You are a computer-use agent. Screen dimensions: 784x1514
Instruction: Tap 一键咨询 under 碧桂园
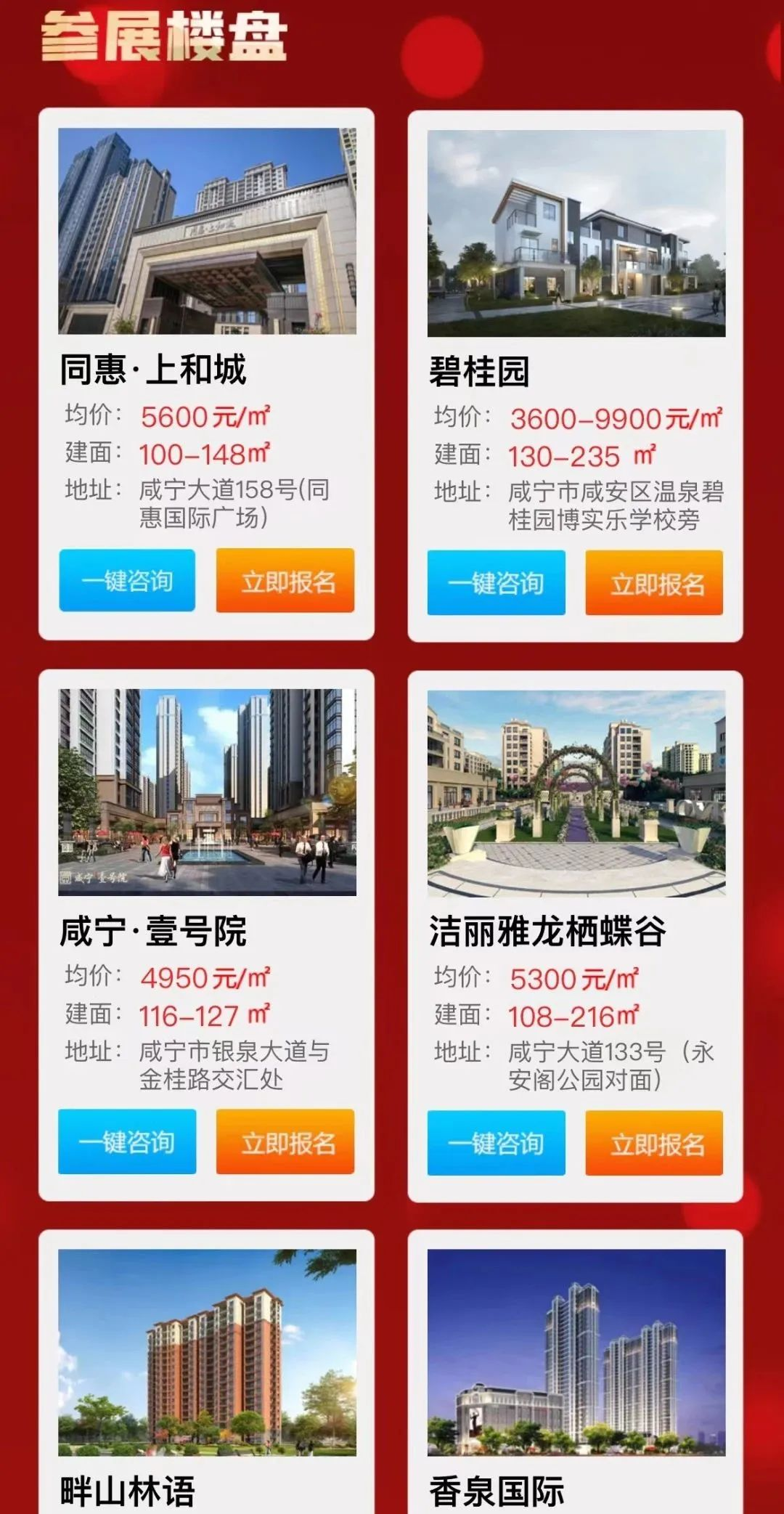pyautogui.click(x=496, y=582)
